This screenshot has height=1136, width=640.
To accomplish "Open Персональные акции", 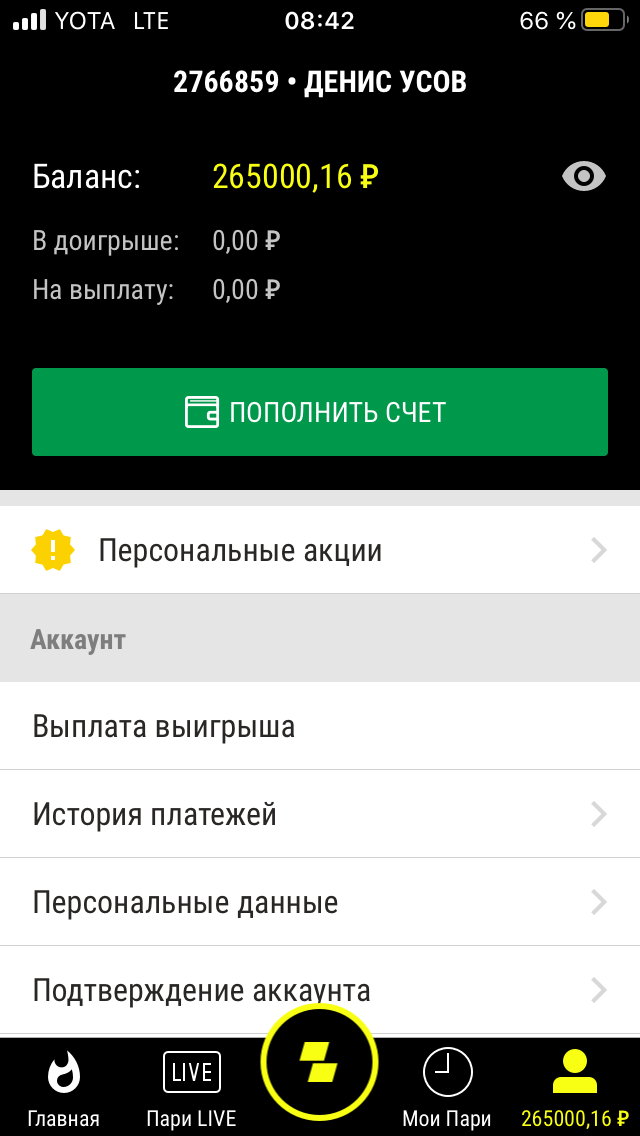I will coord(320,550).
